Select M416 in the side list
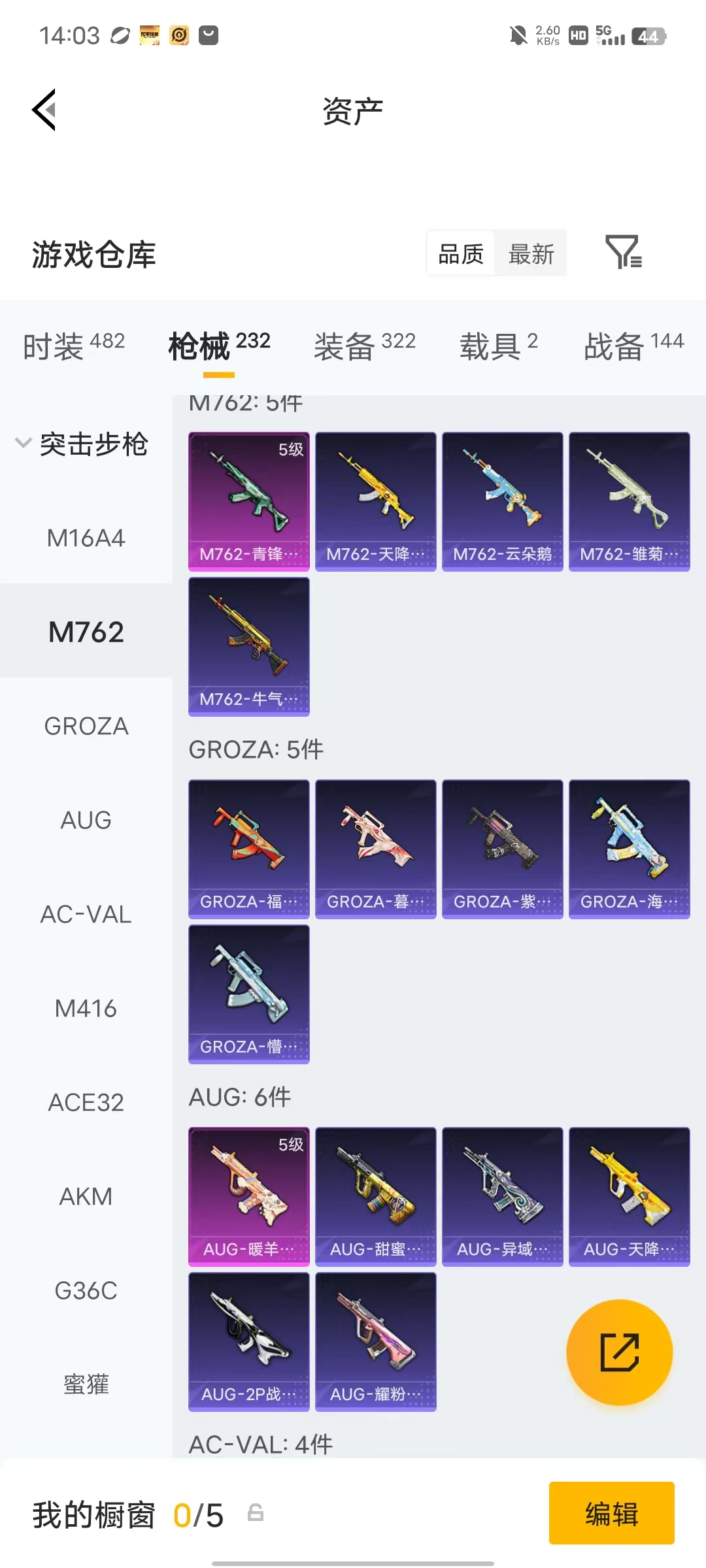Screen dimensions: 706x1568 (86, 1008)
